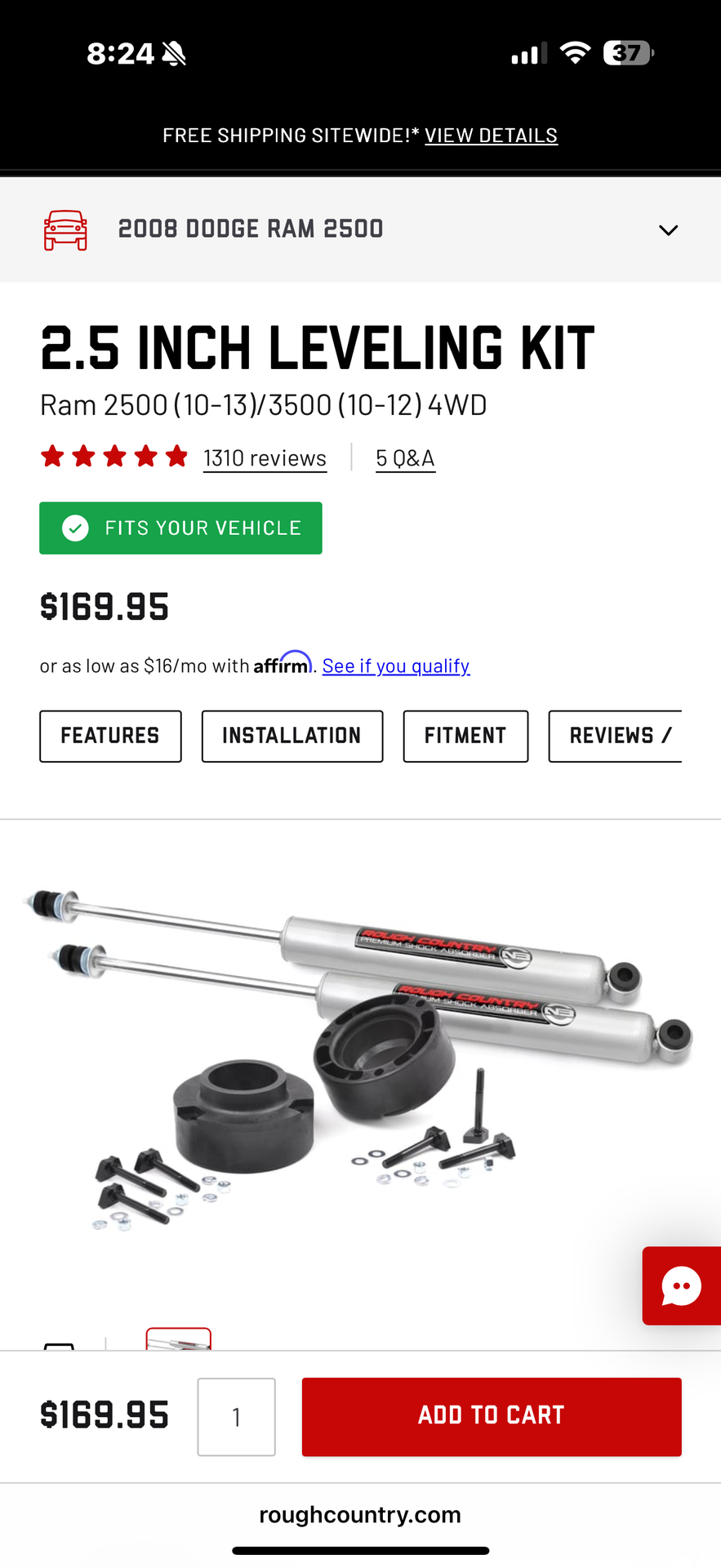Jump to the Installation section

coord(292,736)
